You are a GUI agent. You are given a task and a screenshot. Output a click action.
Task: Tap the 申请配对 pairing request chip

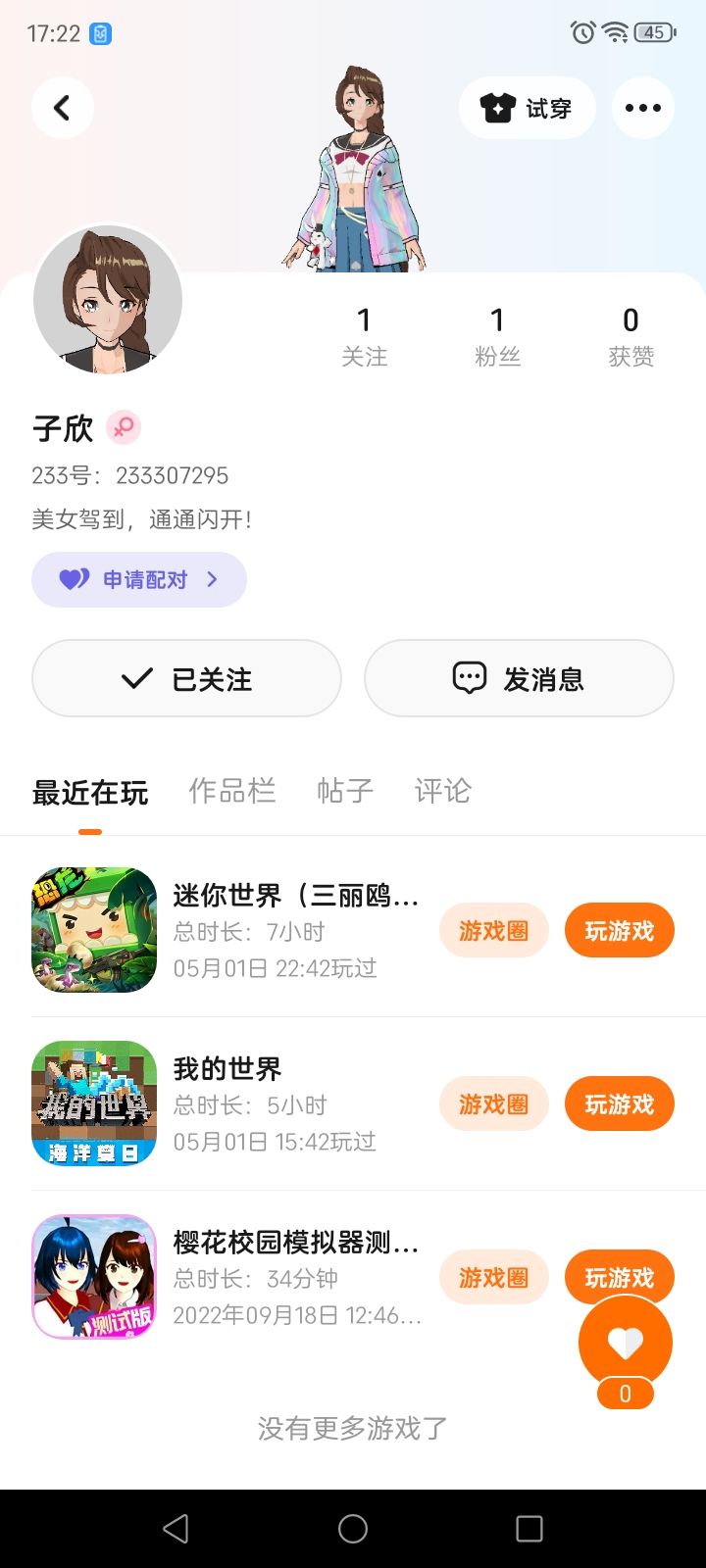point(139,579)
